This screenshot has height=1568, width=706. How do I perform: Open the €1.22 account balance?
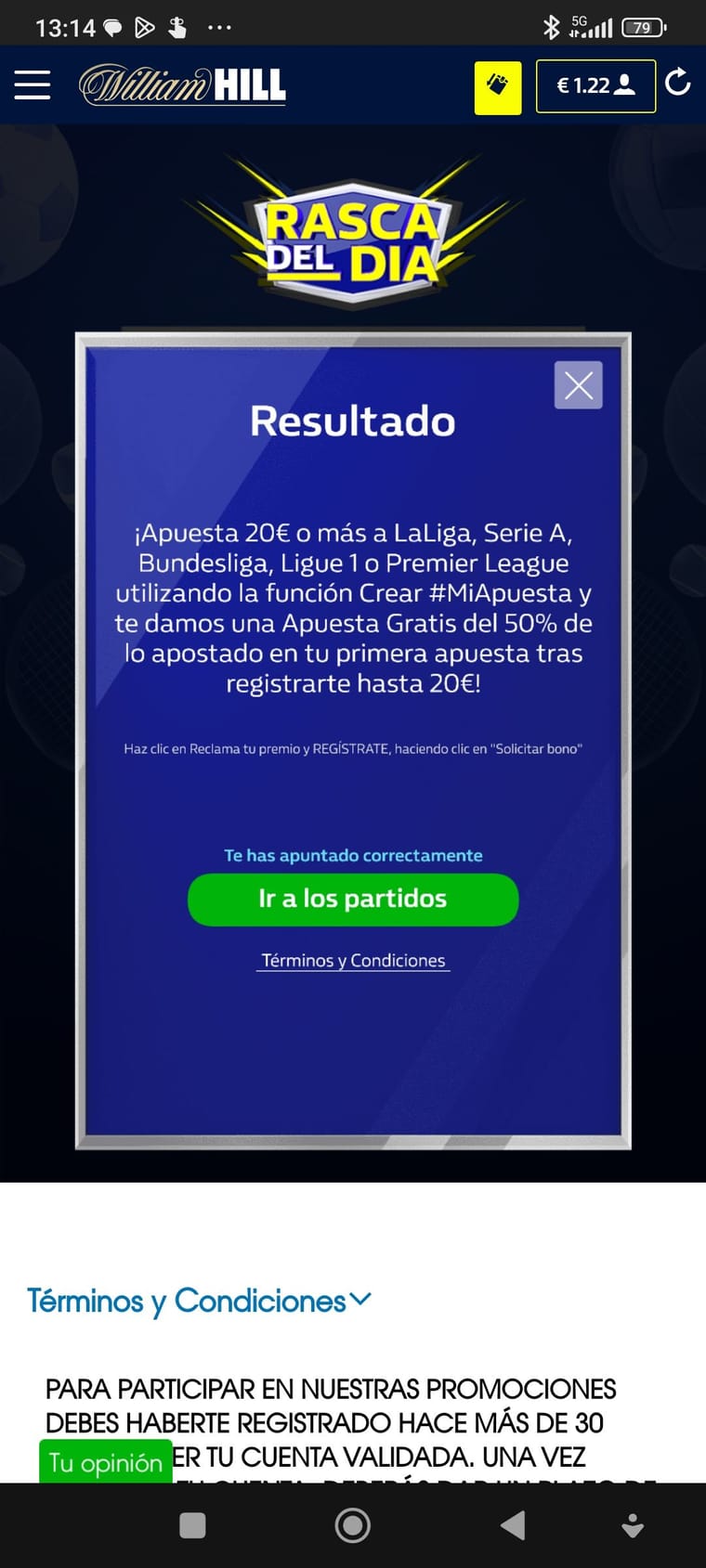[x=595, y=86]
